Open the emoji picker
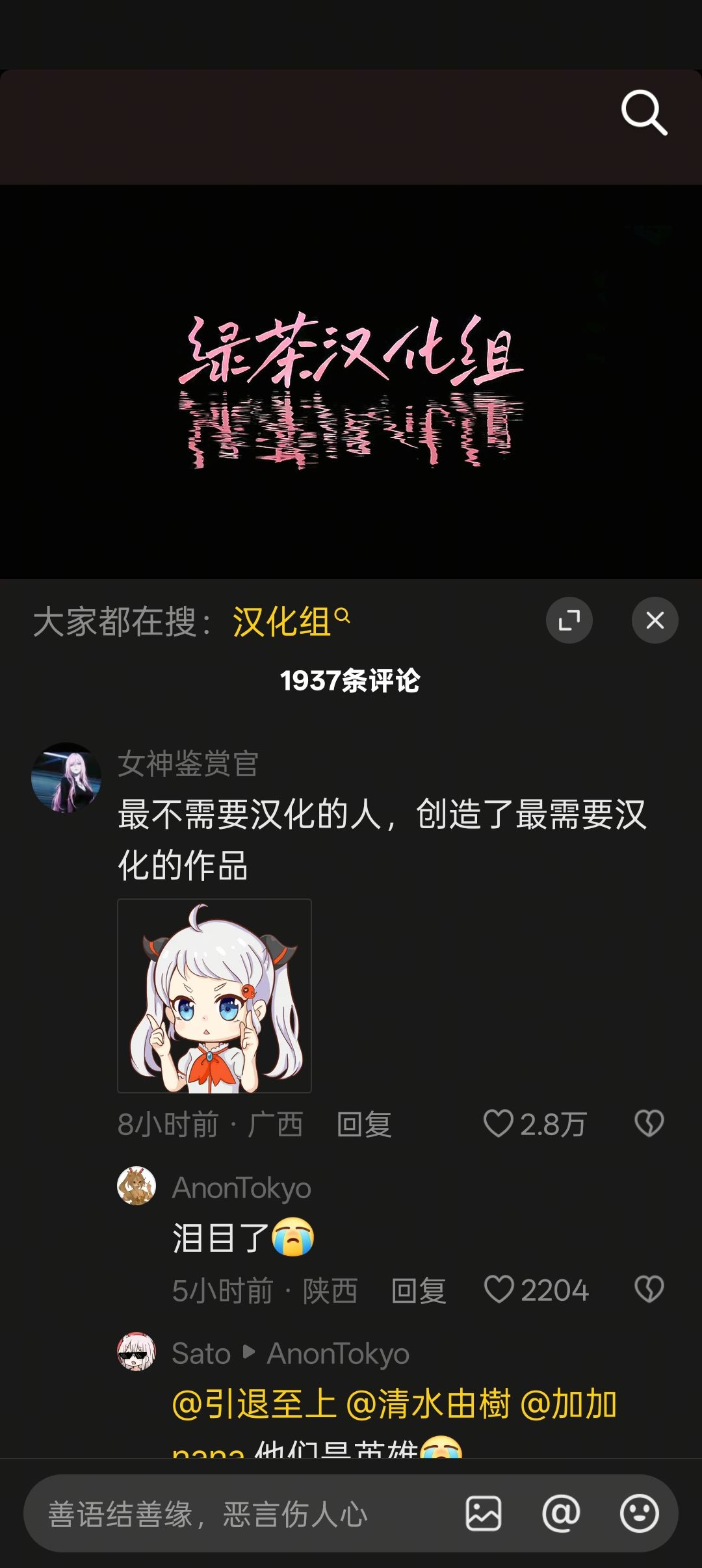 639,1513
